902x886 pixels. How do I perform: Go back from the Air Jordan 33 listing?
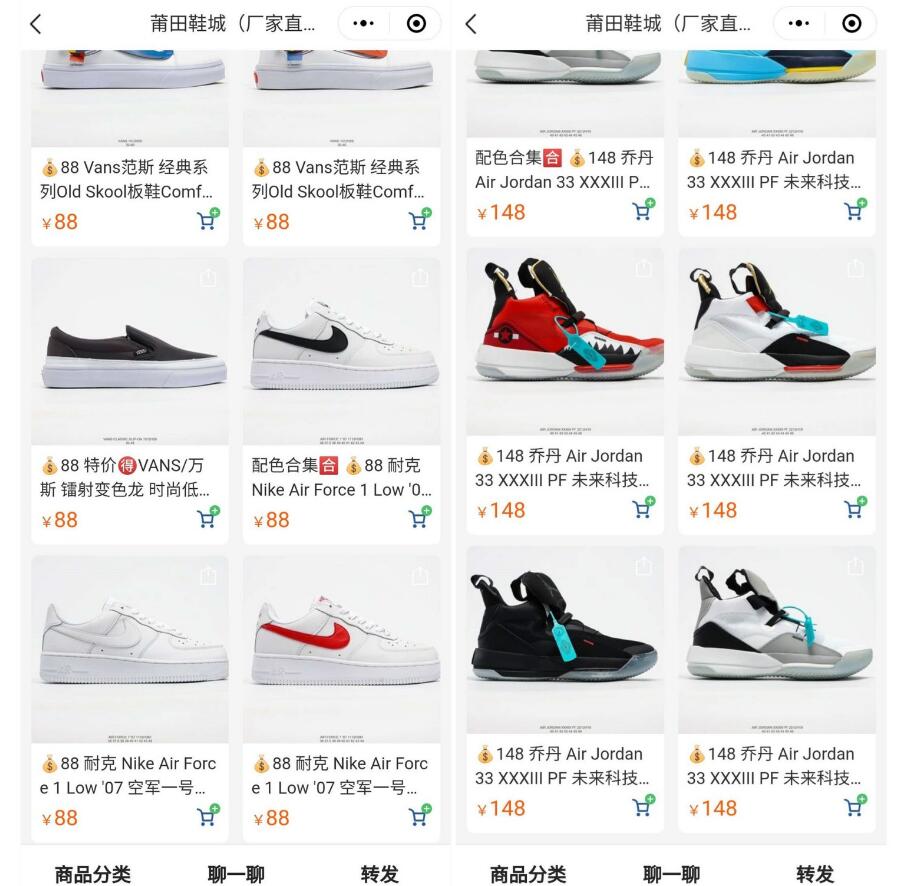471,24
